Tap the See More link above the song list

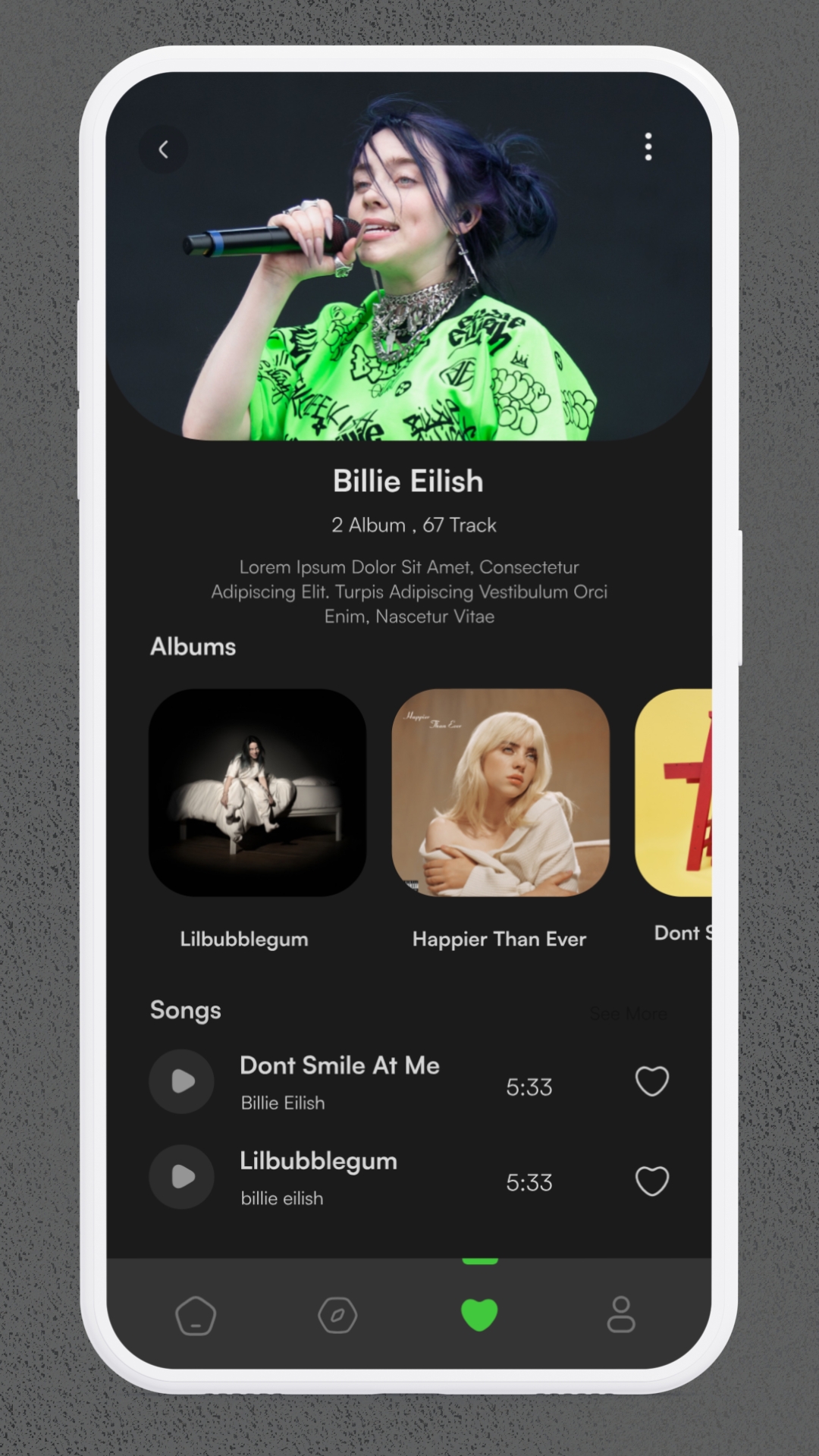click(x=628, y=1013)
